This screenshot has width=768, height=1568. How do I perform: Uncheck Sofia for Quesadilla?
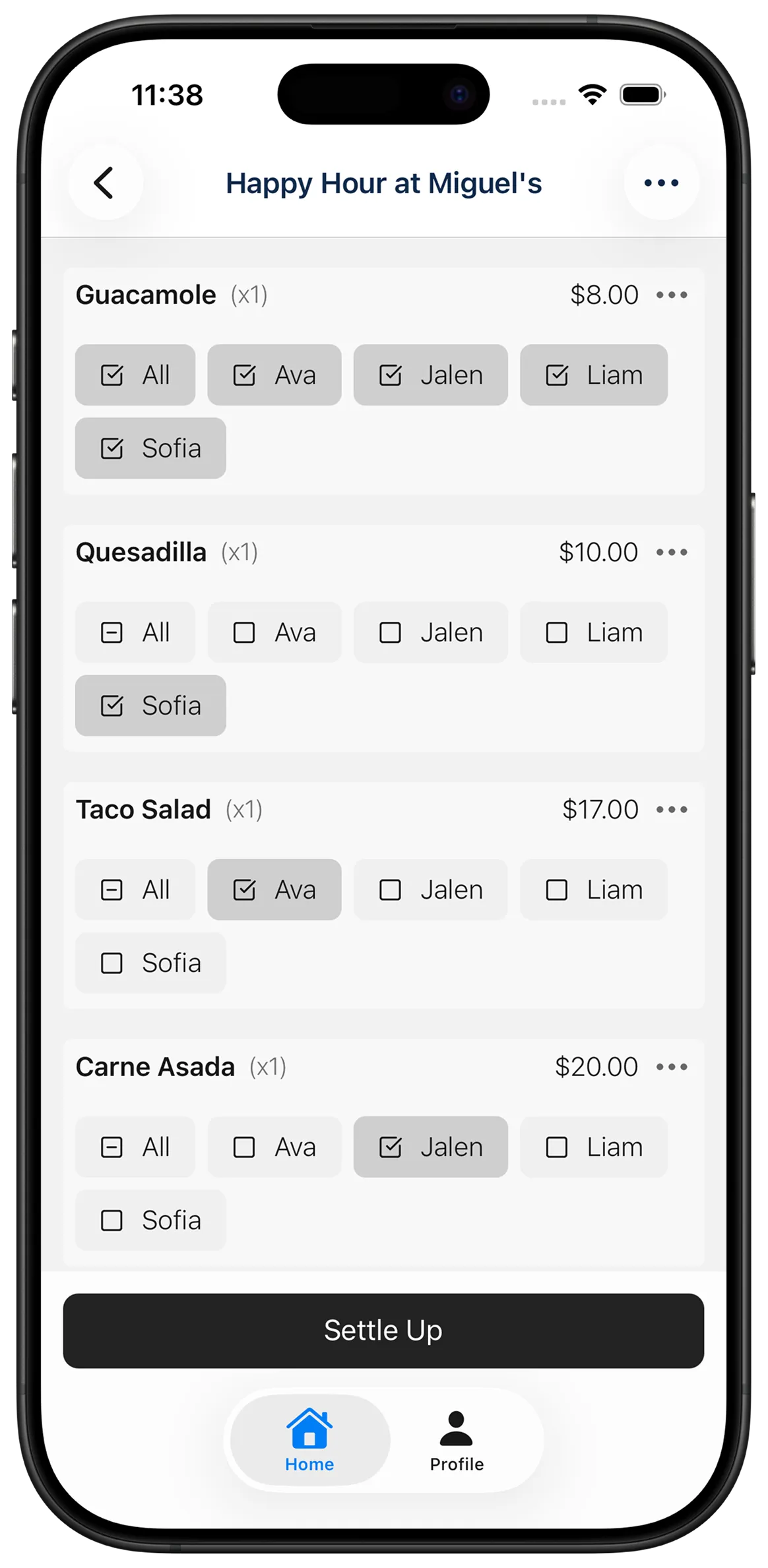(150, 706)
